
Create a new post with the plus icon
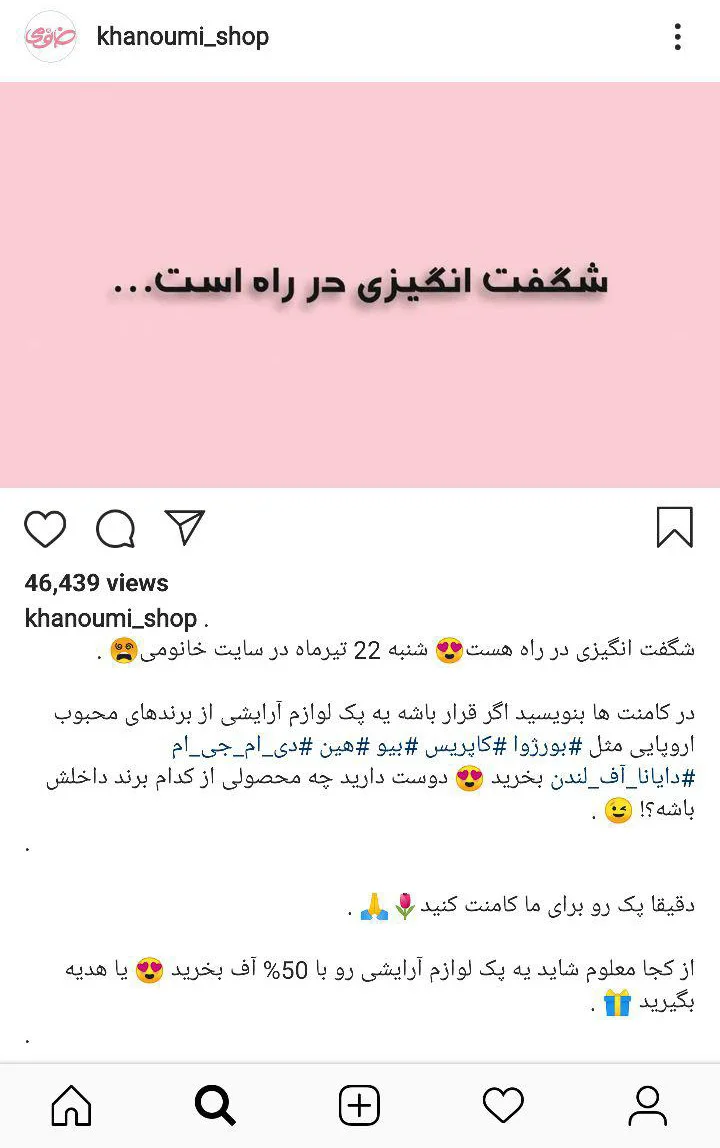click(x=359, y=1105)
